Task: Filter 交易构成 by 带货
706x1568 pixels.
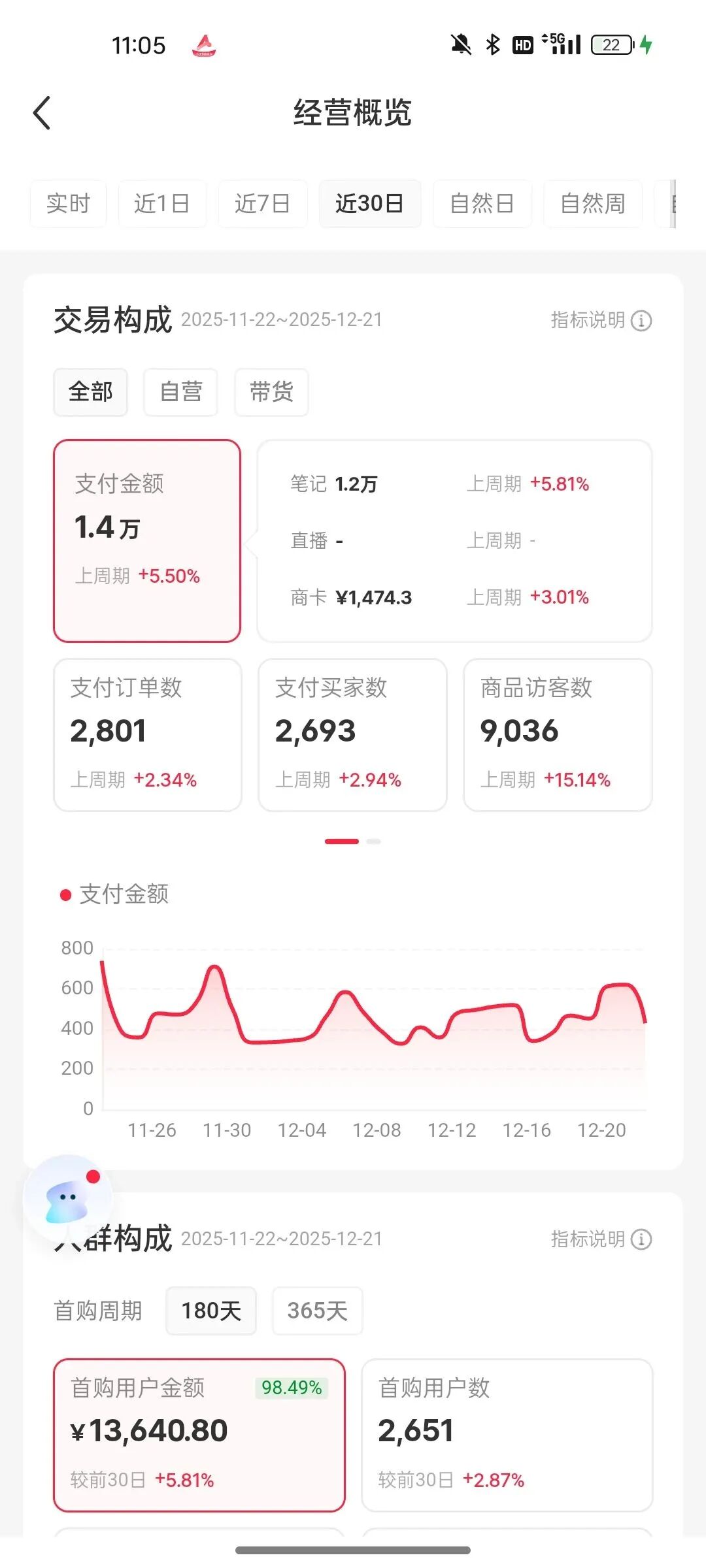Action: [271, 392]
